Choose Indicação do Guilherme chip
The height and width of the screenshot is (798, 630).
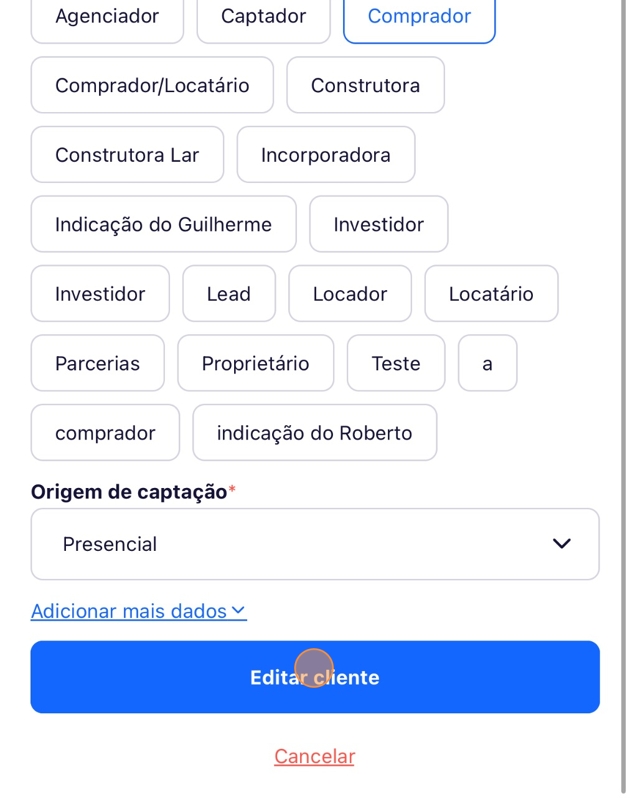(163, 225)
